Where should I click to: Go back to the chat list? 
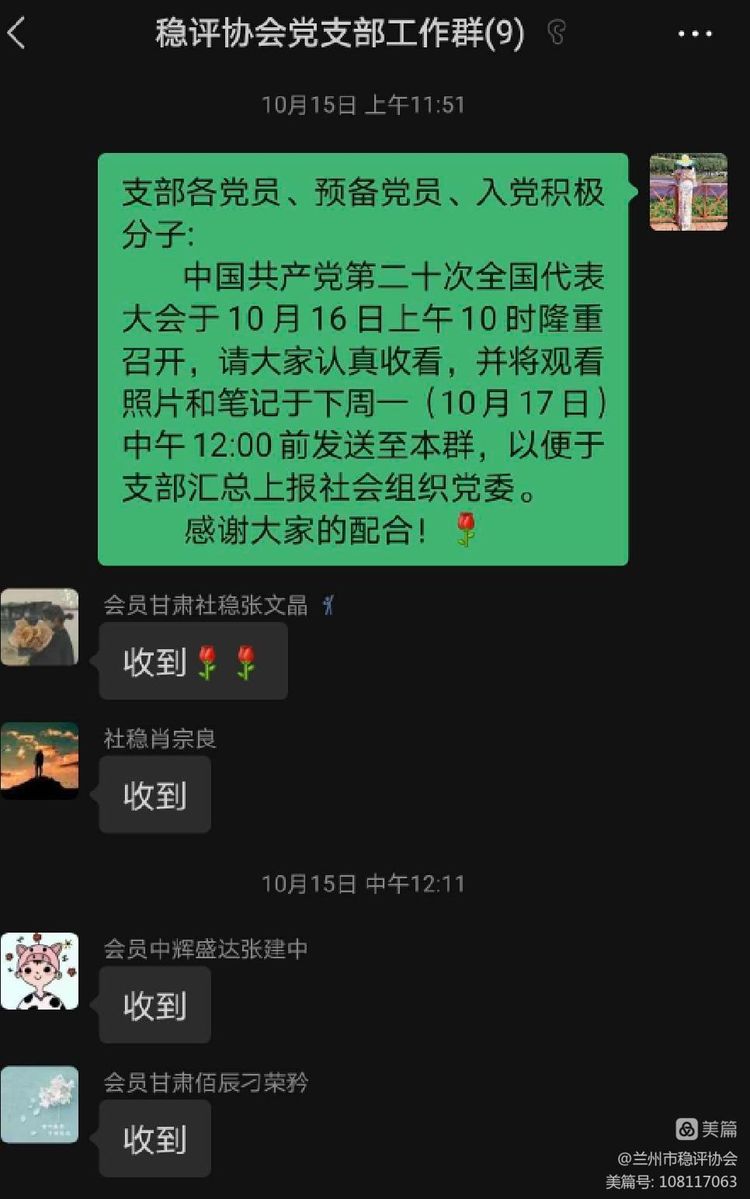click(x=17, y=34)
